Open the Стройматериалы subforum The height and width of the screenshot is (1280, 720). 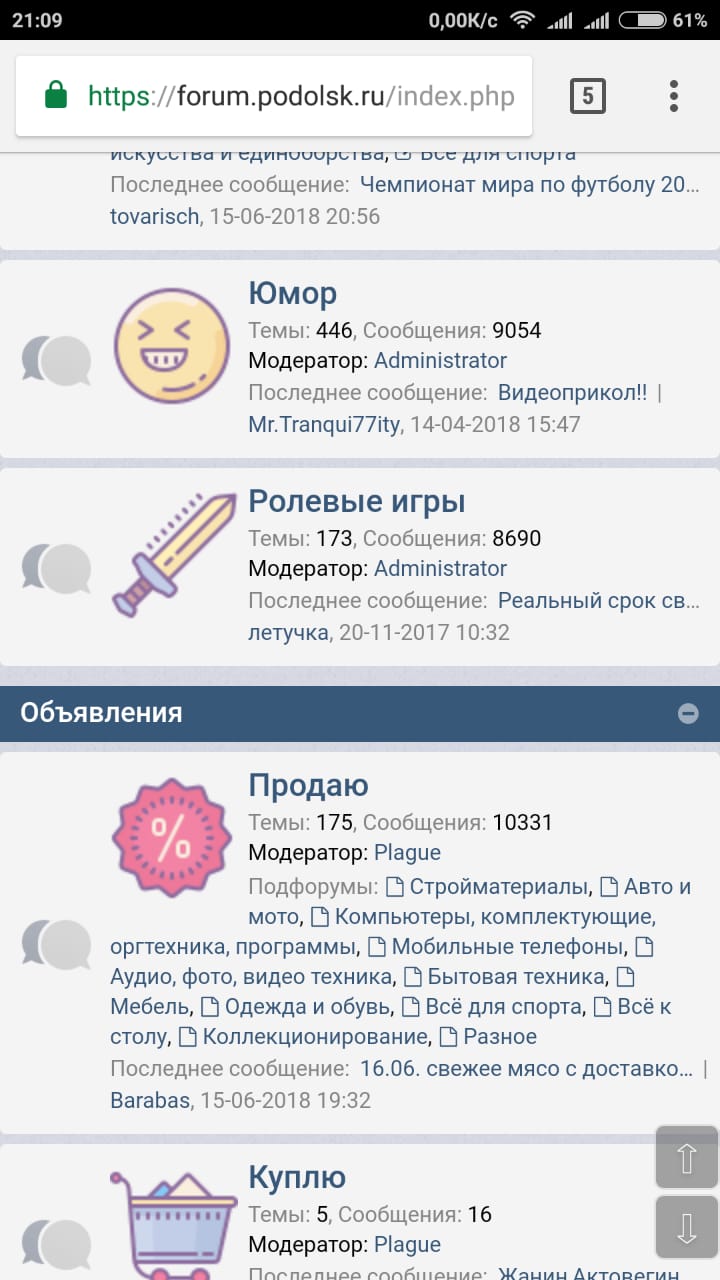tap(498, 886)
